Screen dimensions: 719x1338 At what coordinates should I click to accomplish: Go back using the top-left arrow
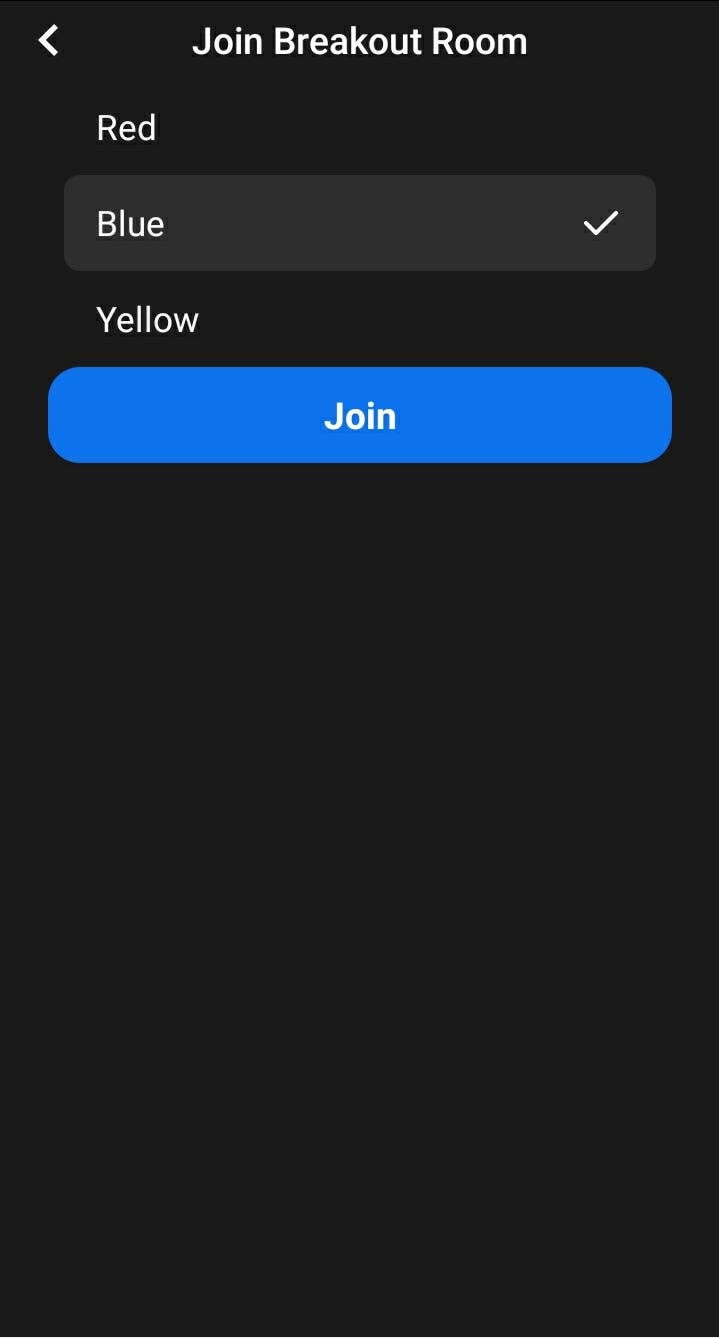click(48, 41)
